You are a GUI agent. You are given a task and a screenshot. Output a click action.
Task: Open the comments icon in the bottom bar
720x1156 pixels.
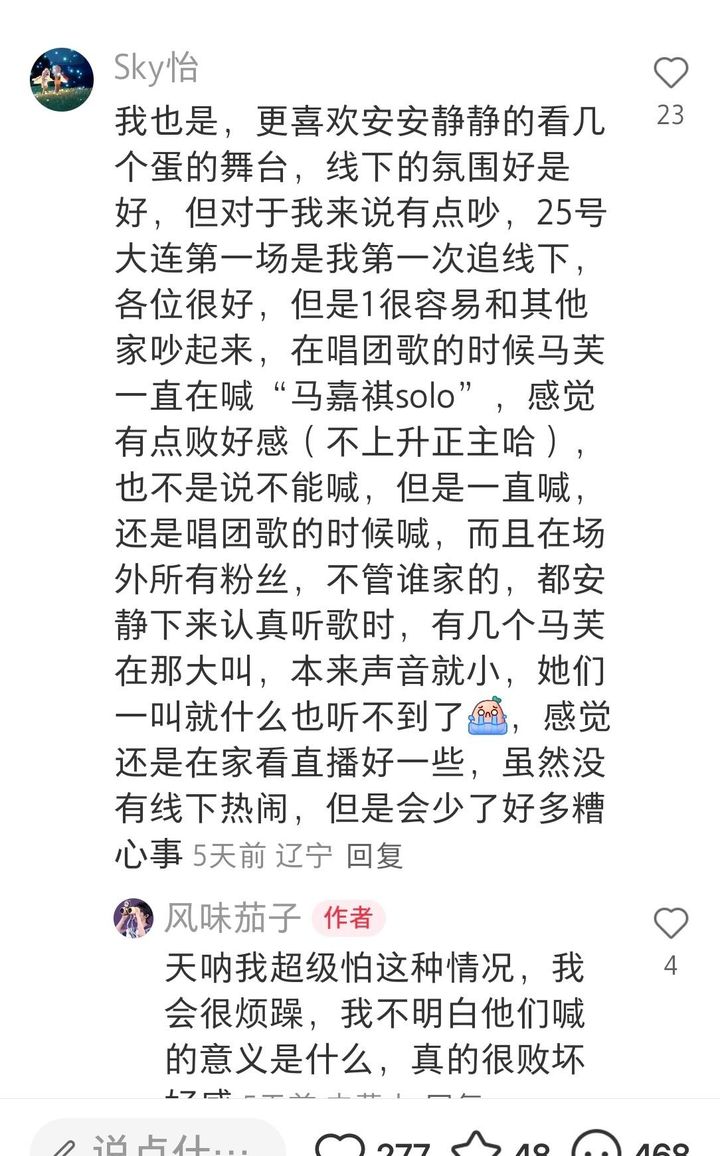[x=597, y=1145]
